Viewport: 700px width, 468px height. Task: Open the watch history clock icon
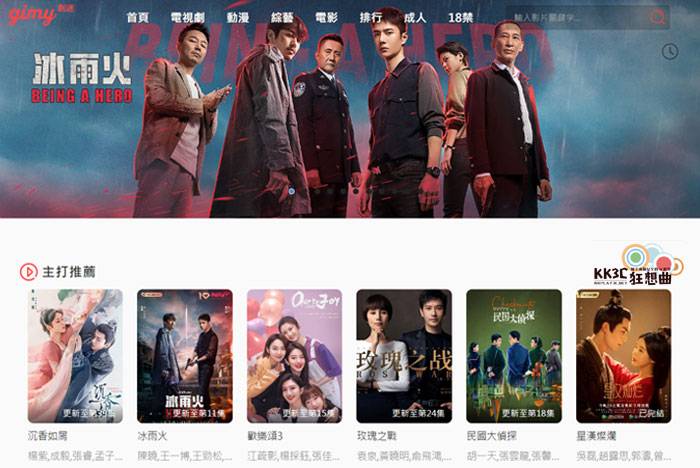pyautogui.click(x=670, y=51)
